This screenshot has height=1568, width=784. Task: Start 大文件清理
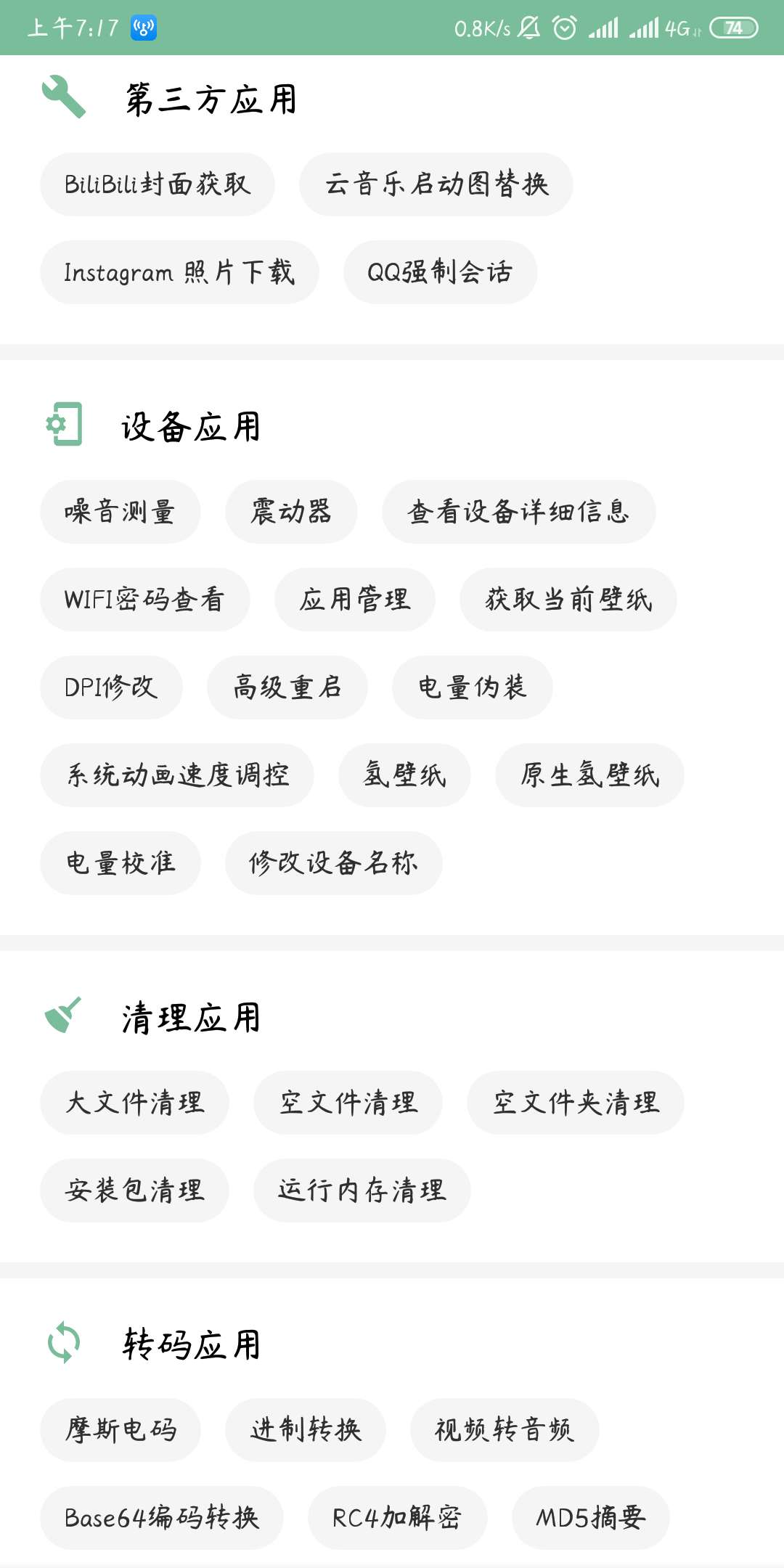click(134, 1103)
